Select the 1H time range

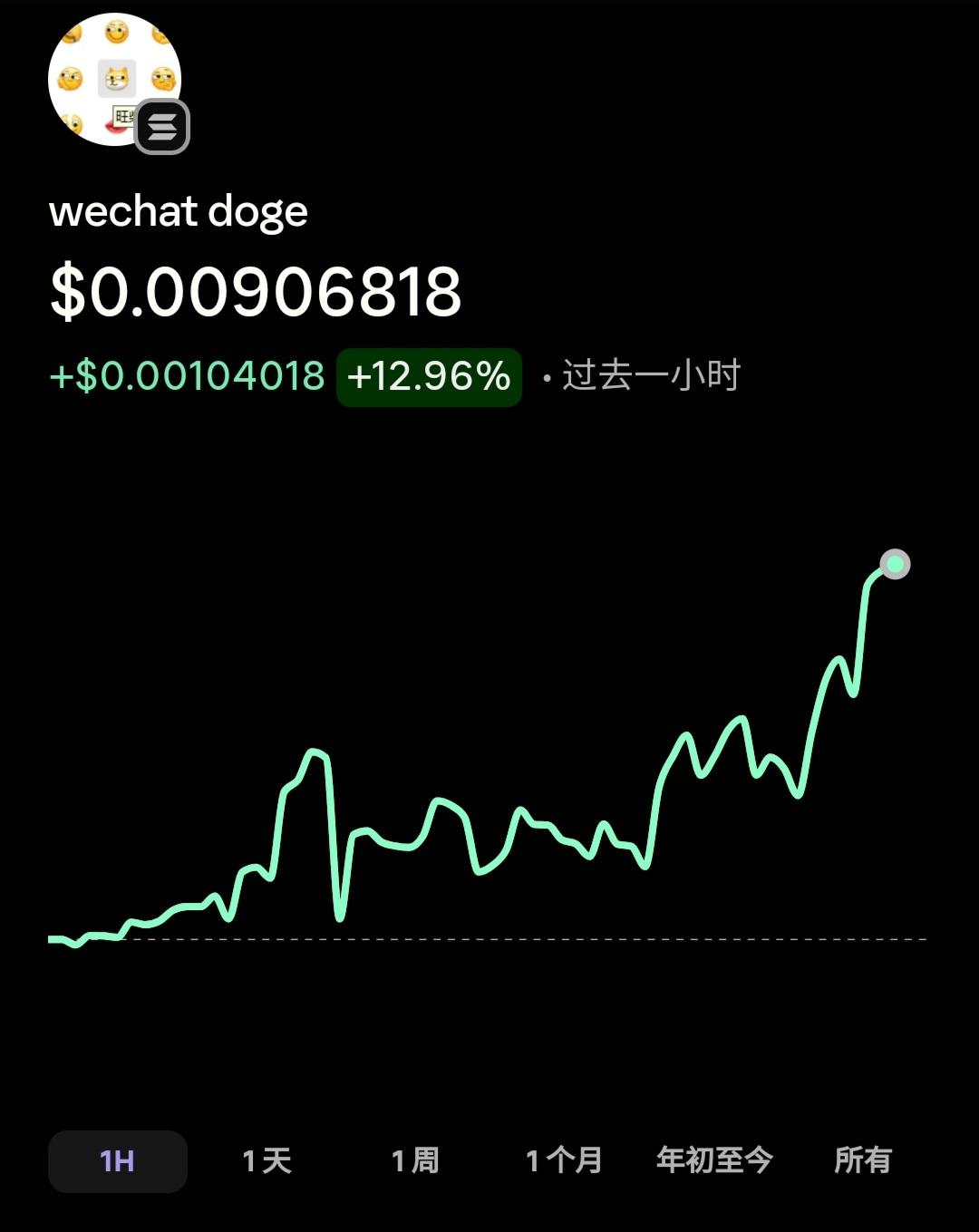pos(117,1160)
